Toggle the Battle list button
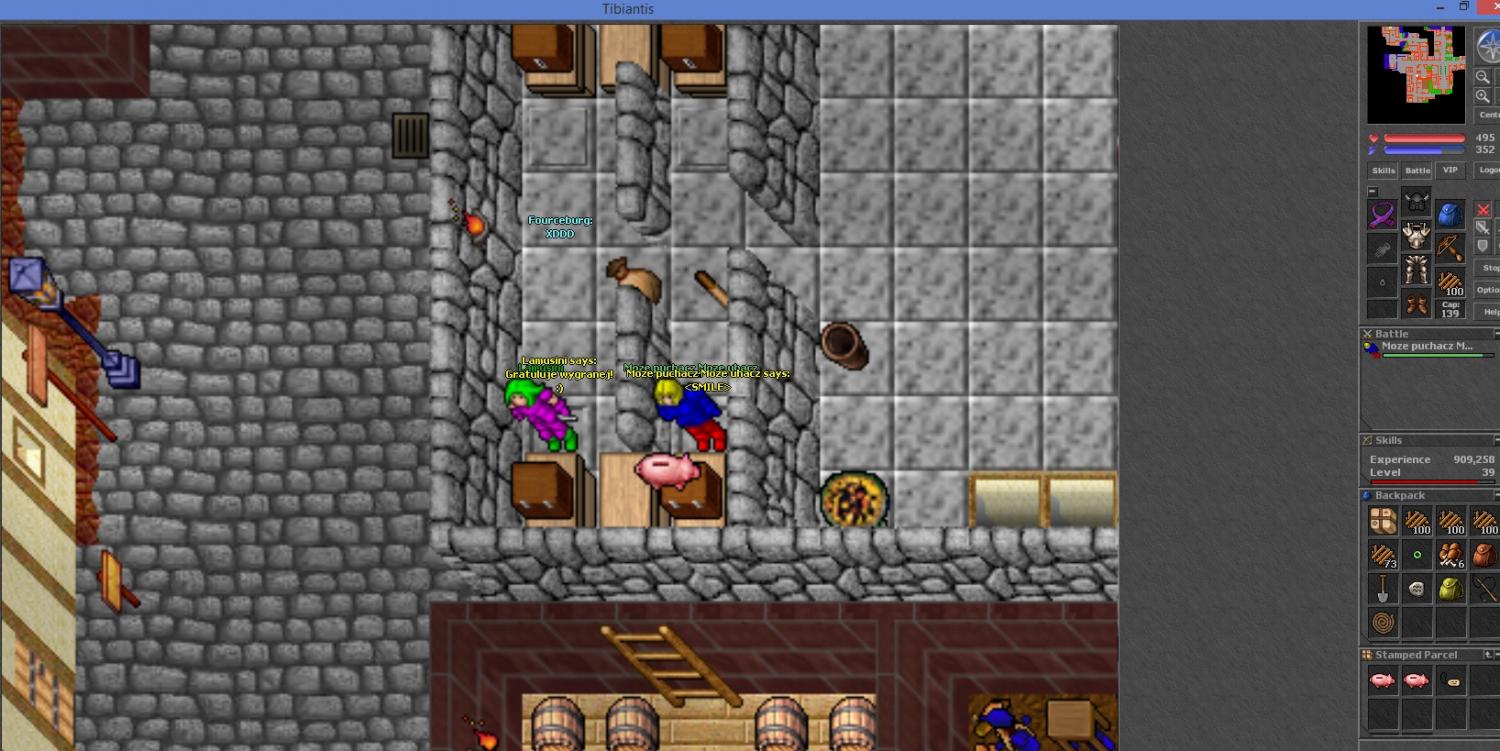Image resolution: width=1500 pixels, height=751 pixels. click(1417, 171)
